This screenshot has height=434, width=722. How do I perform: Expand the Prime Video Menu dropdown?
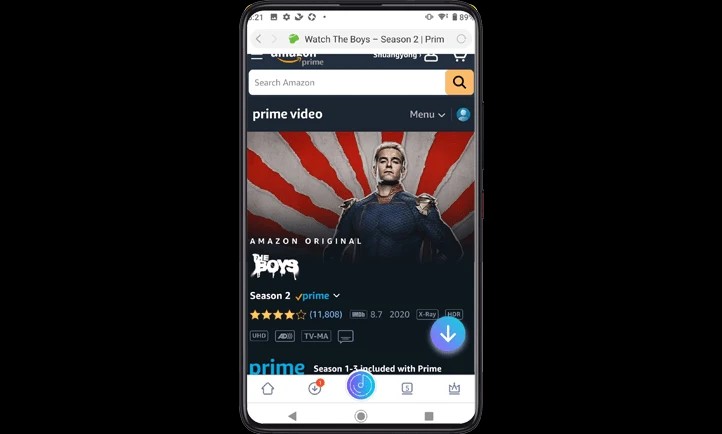coord(427,115)
